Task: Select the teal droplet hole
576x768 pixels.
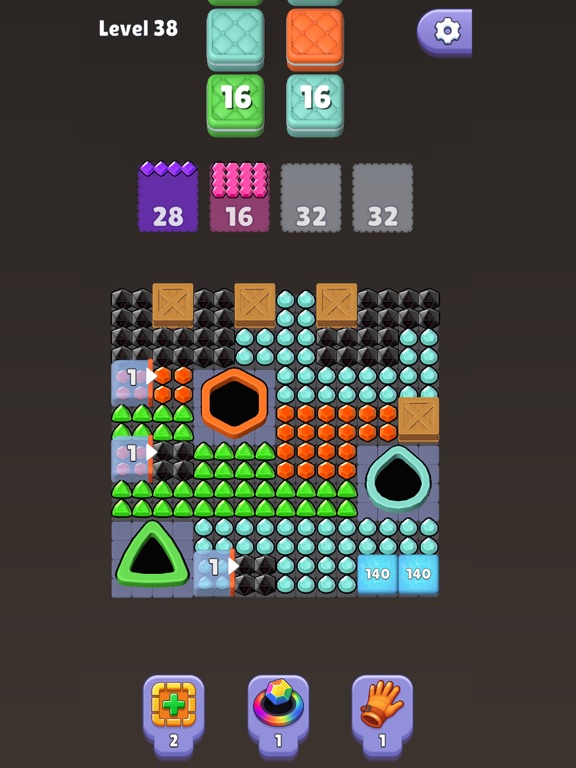Action: tap(398, 479)
